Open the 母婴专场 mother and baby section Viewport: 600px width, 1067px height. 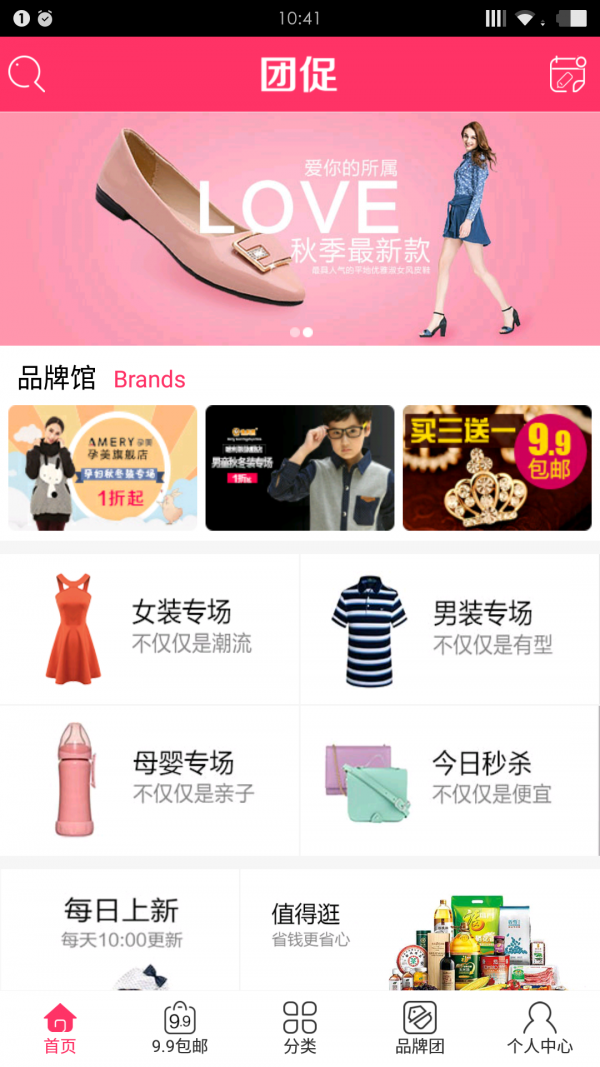150,780
